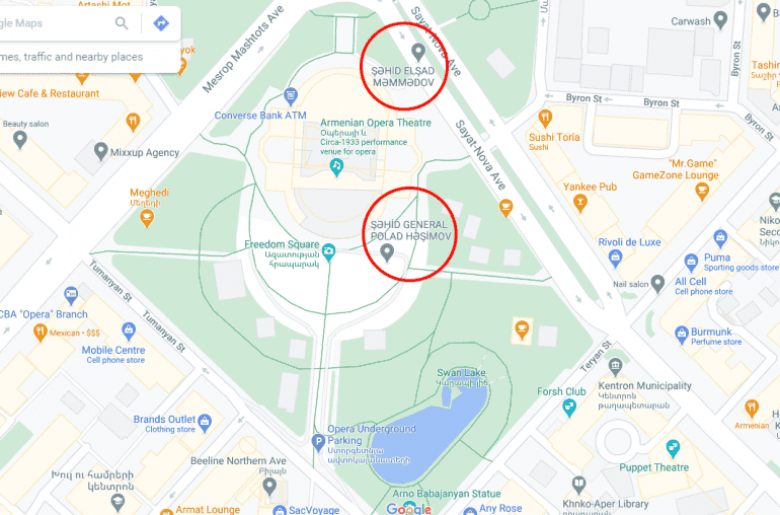Select the Kentron Municipality pin
The image size is (780, 515).
coord(615,367)
